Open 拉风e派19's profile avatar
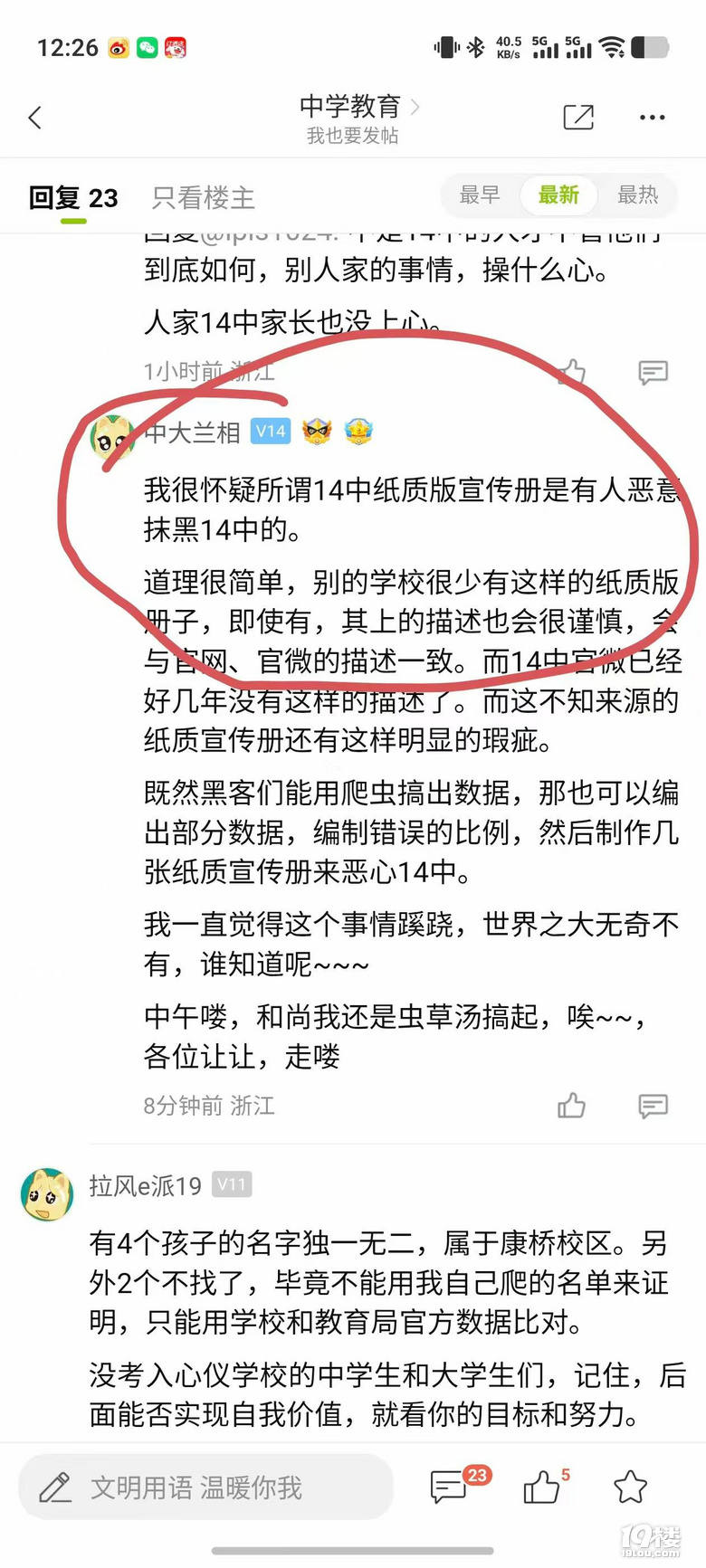This screenshot has height=1568, width=706. tap(47, 1194)
